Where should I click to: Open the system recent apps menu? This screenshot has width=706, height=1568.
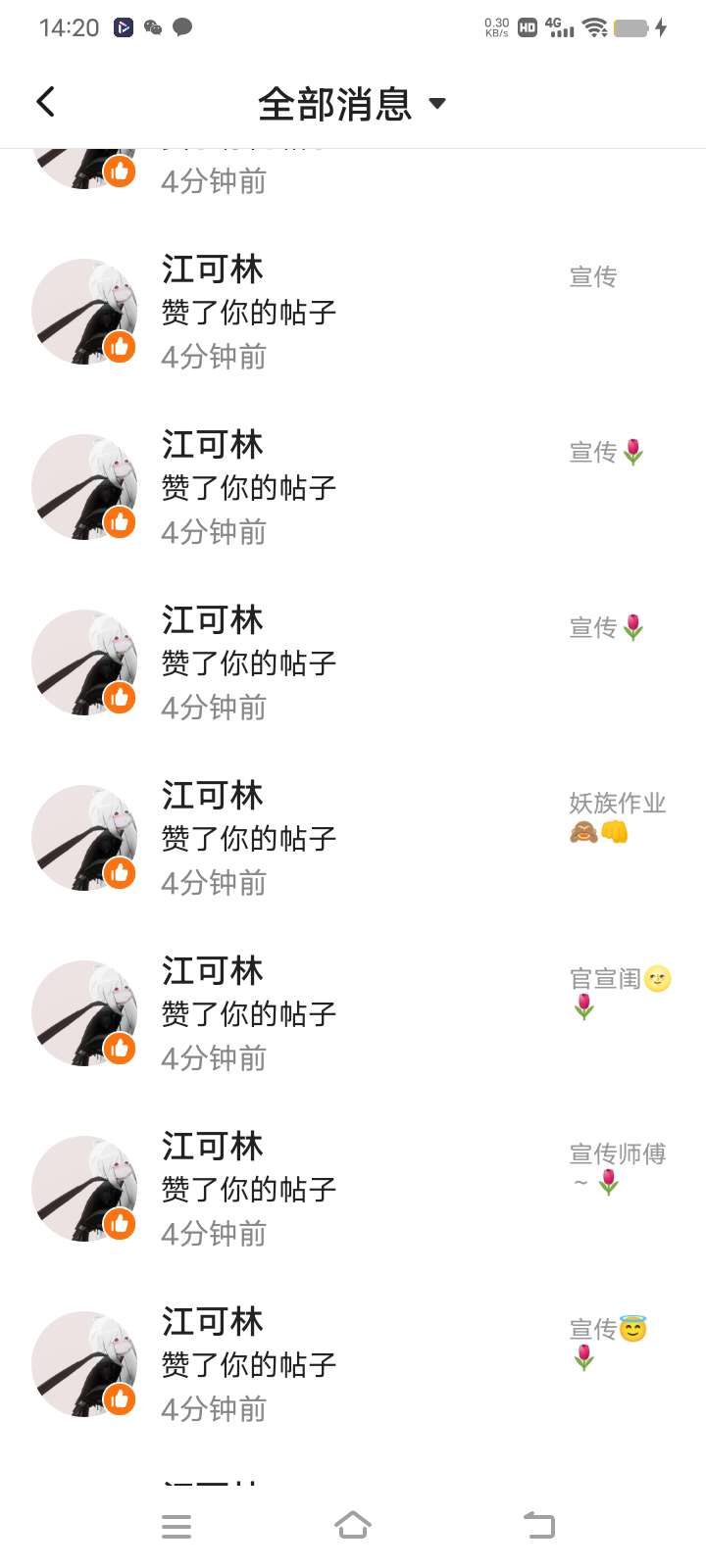(176, 1525)
